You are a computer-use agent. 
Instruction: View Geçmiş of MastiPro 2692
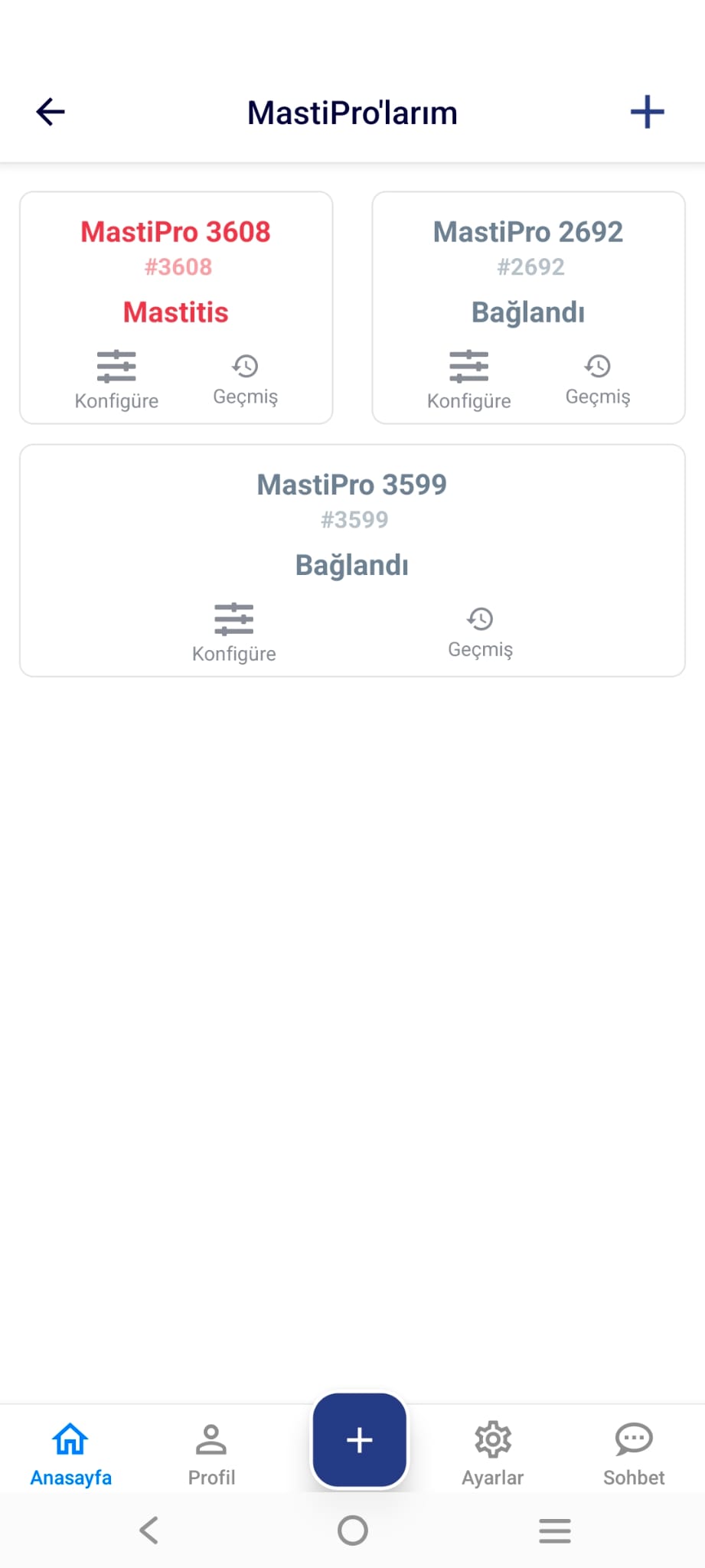pyautogui.click(x=598, y=380)
